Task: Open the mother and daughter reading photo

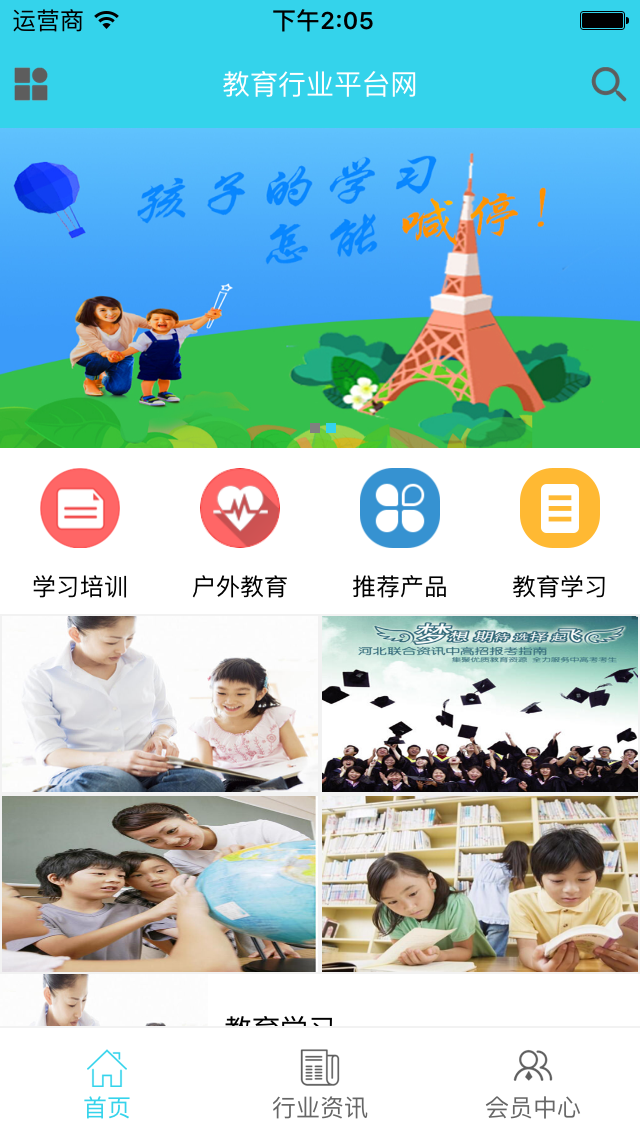Action: [160, 704]
